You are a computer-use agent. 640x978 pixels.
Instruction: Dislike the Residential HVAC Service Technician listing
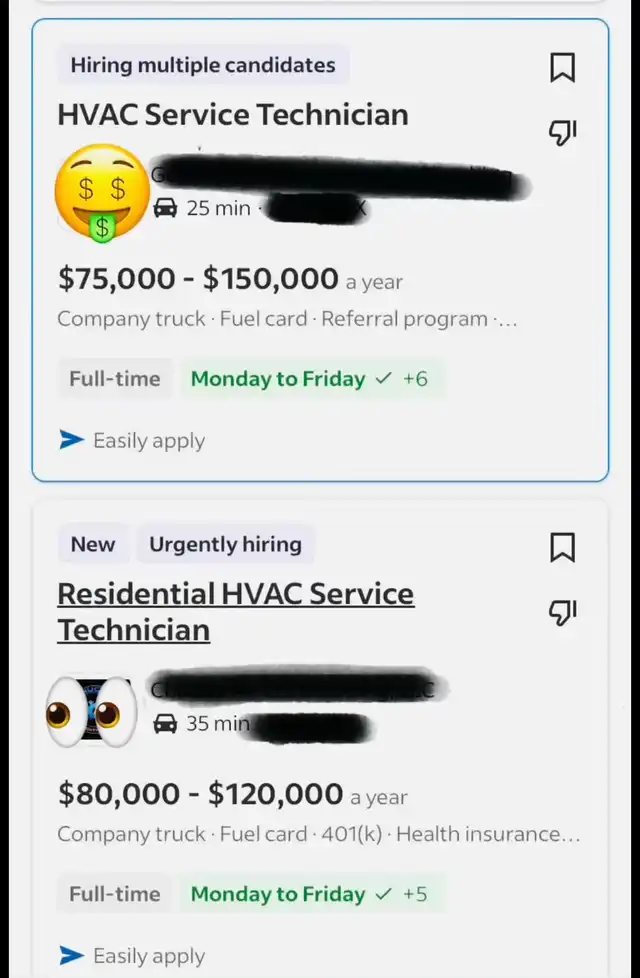563,611
